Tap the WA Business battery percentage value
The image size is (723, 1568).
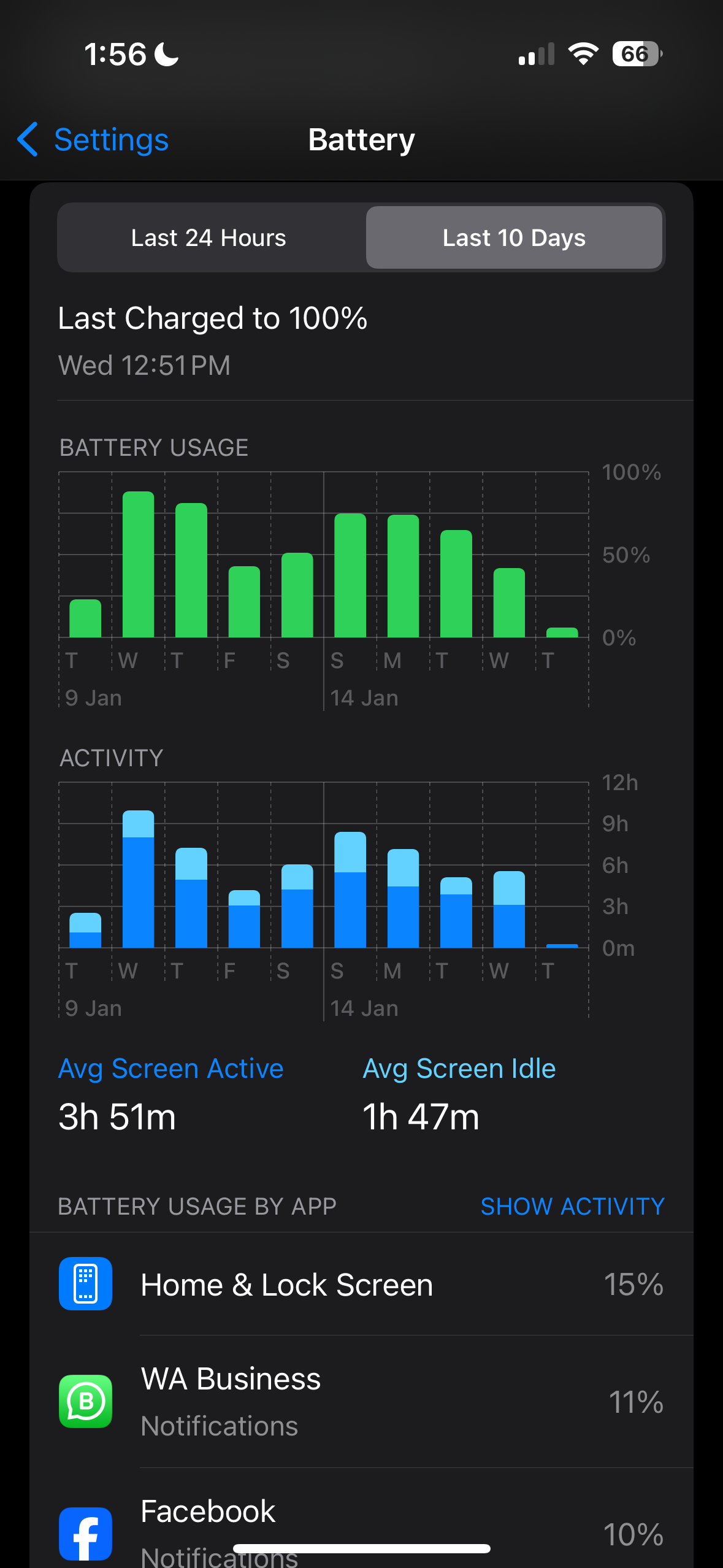coord(636,1402)
